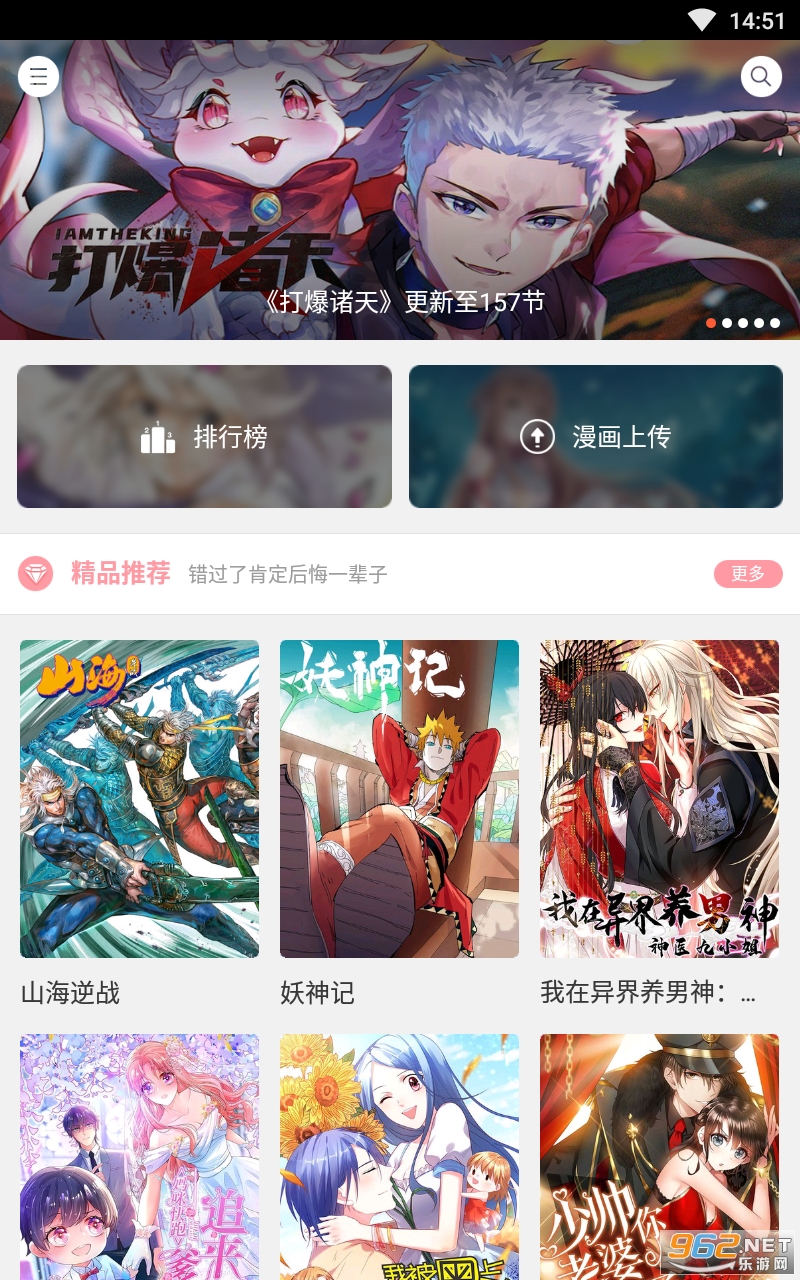Open the 排行榜 rankings
Screen dimensions: 800x1280
click(204, 437)
